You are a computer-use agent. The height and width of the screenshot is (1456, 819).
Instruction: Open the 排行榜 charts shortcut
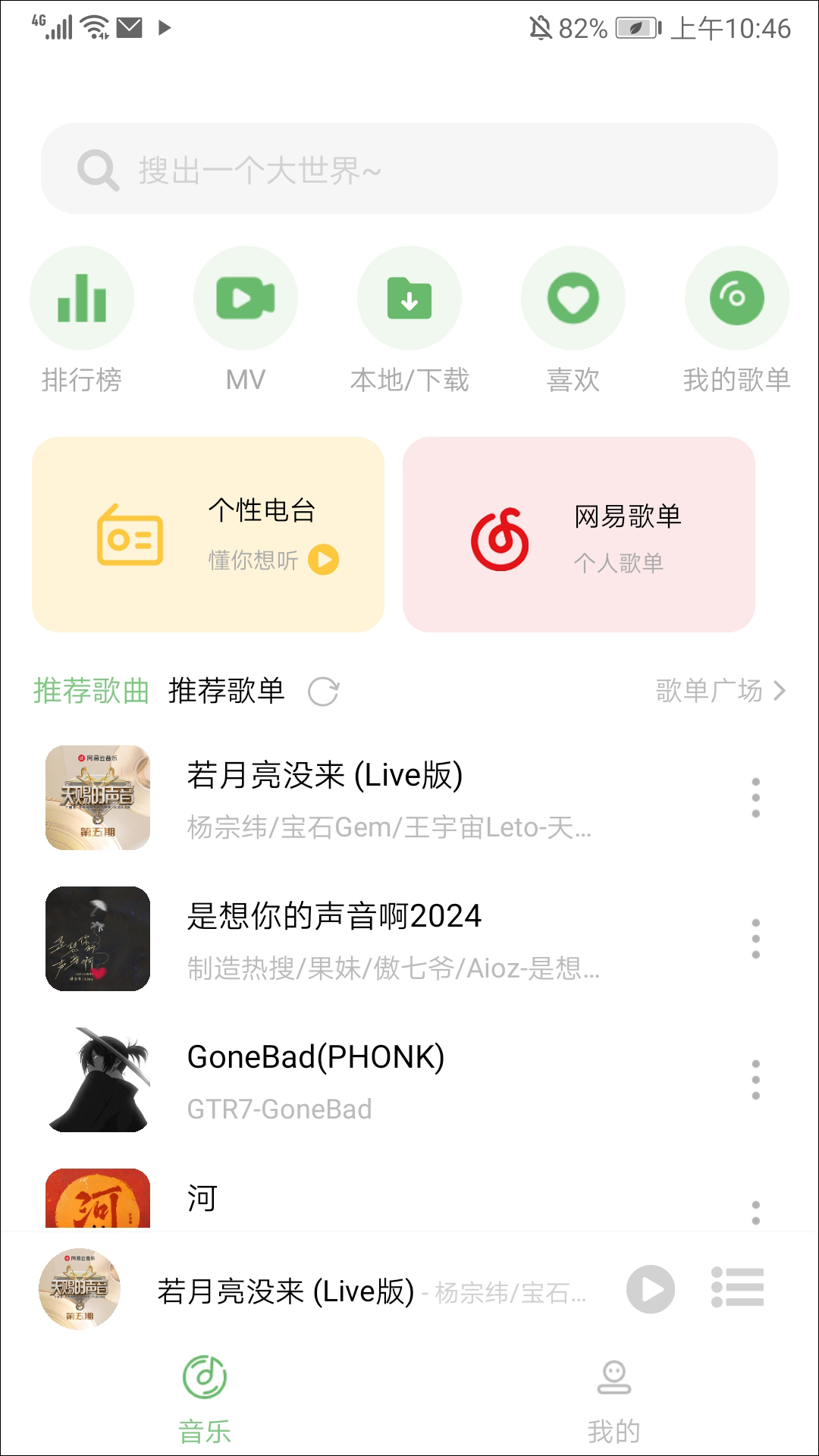[x=82, y=298]
